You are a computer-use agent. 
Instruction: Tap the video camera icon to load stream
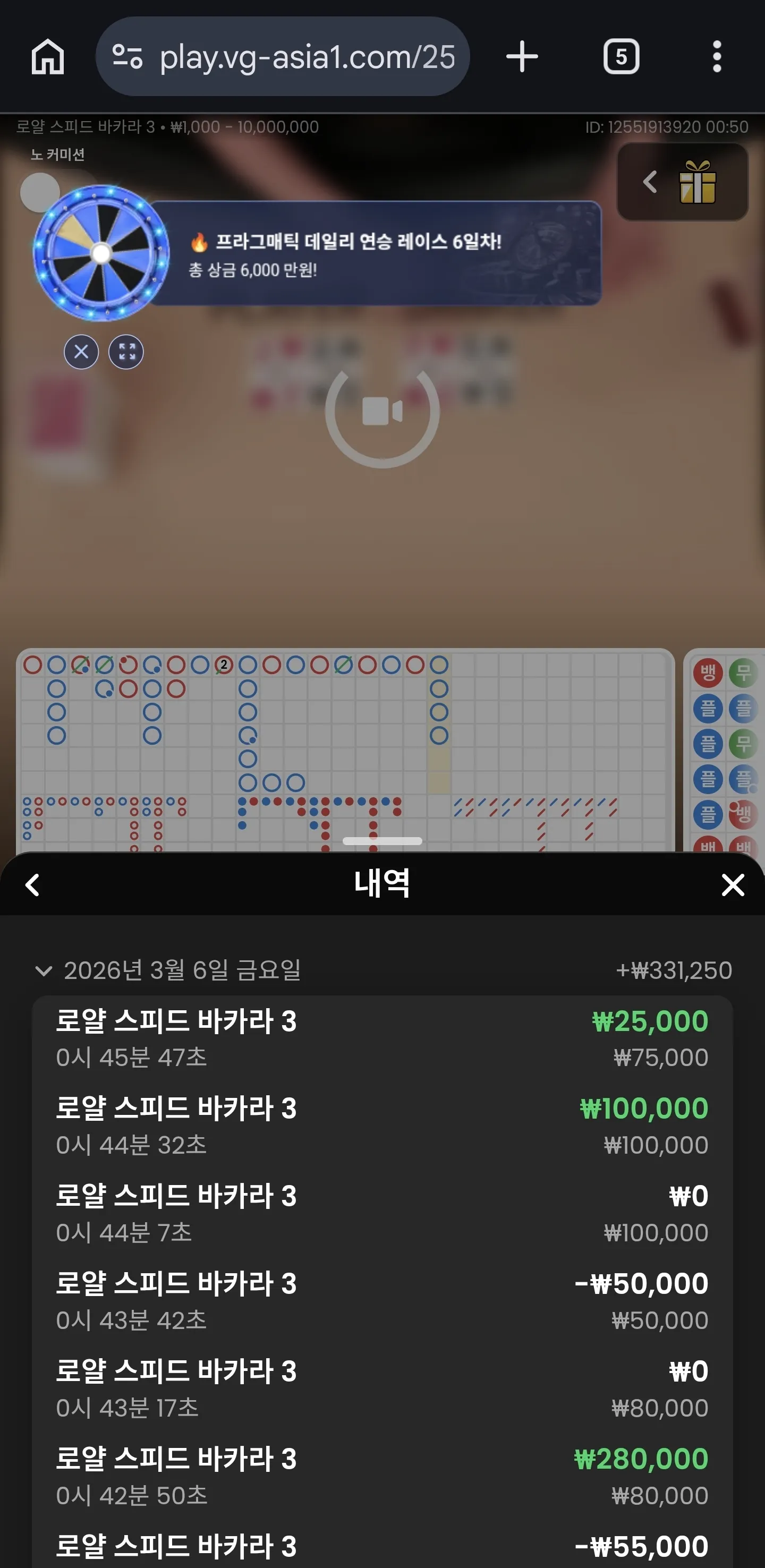[382, 412]
